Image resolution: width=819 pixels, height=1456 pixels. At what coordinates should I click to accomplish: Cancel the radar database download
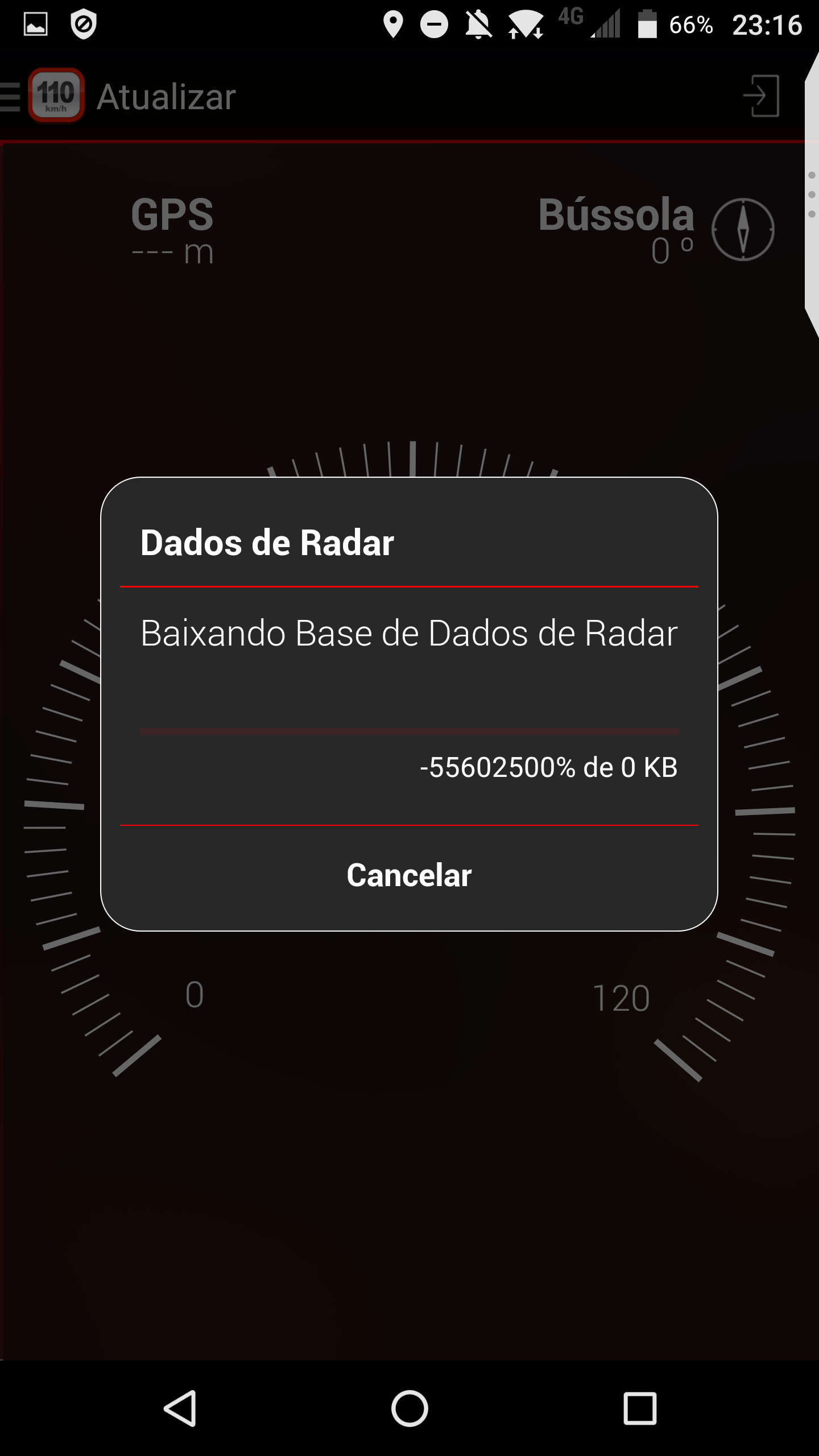click(x=409, y=875)
